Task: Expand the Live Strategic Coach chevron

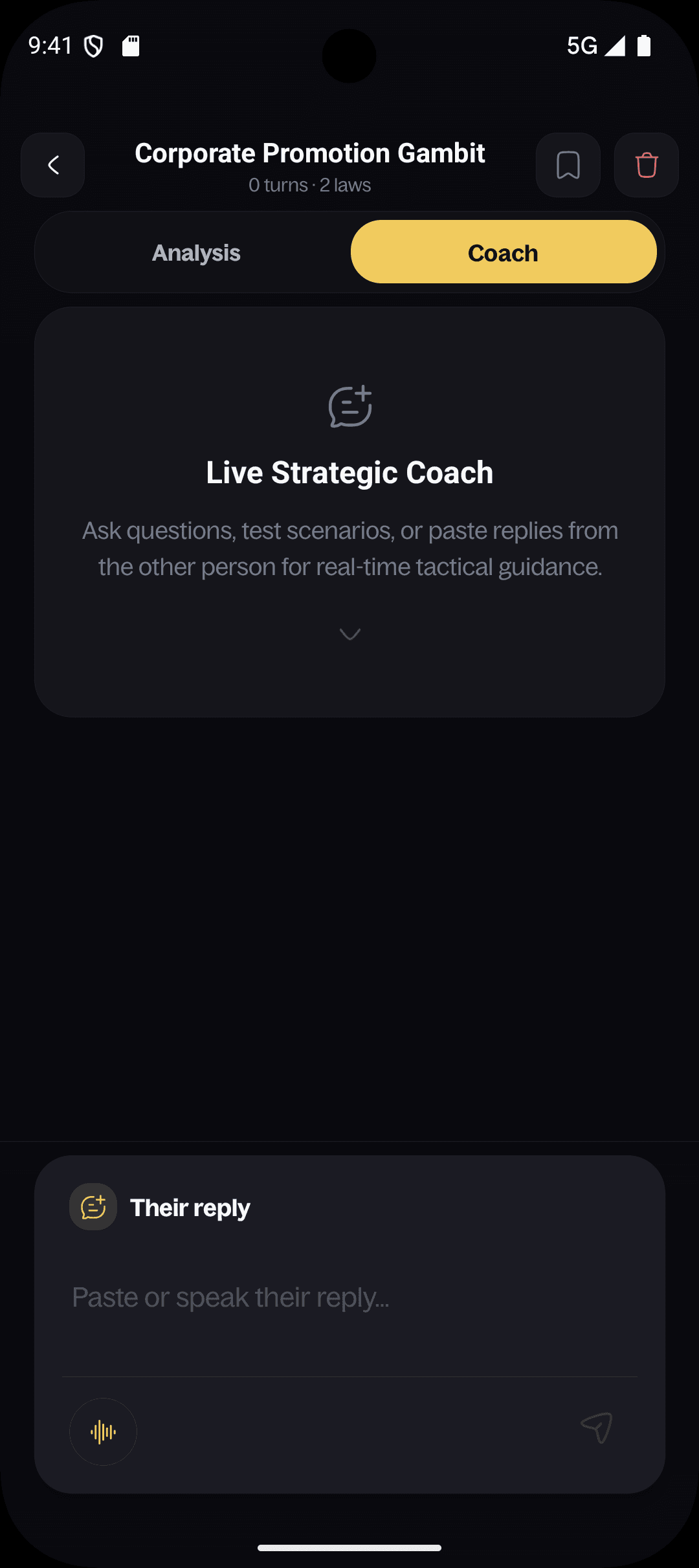Action: (350, 634)
